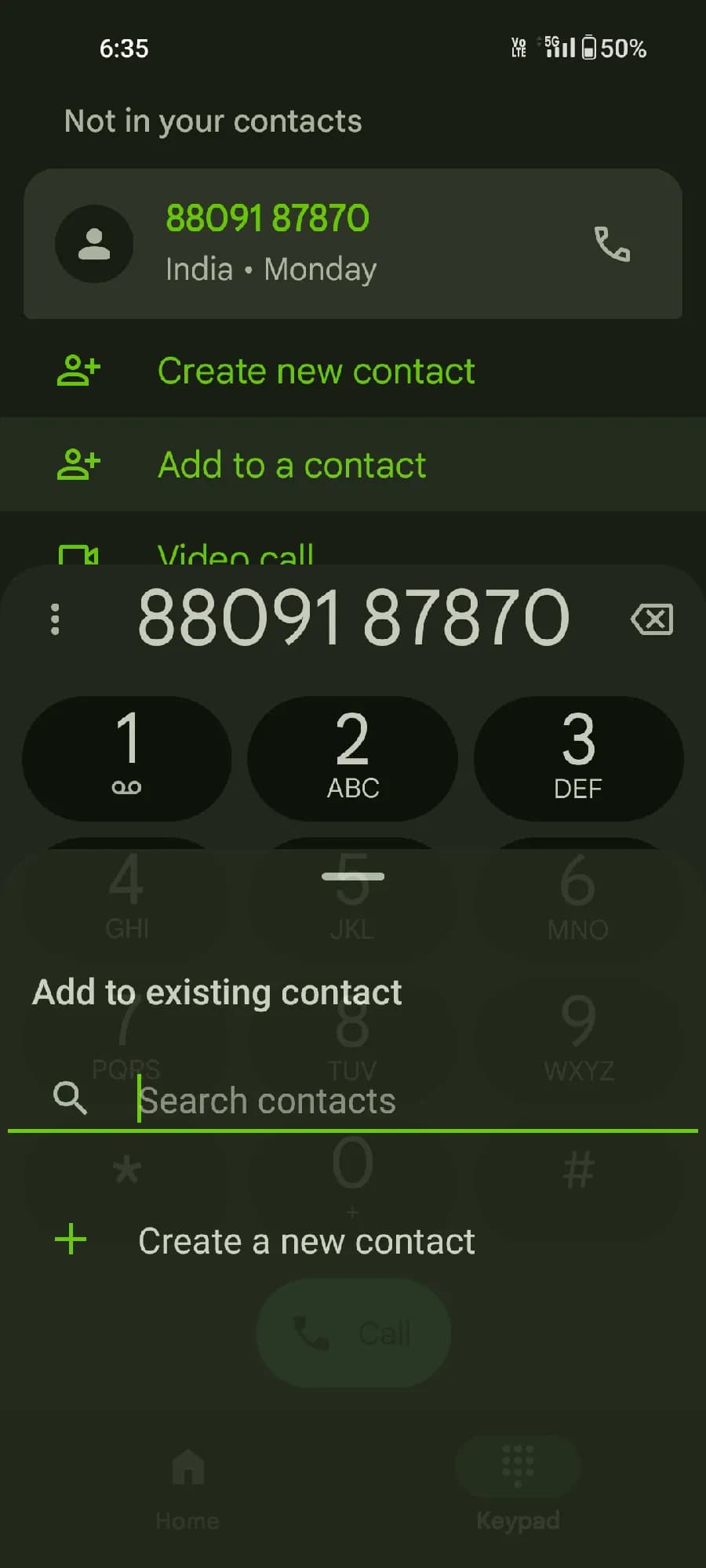Screen dimensions: 706x1568
Task: Open the 88091 87870 suggestion card
Action: pos(314,244)
